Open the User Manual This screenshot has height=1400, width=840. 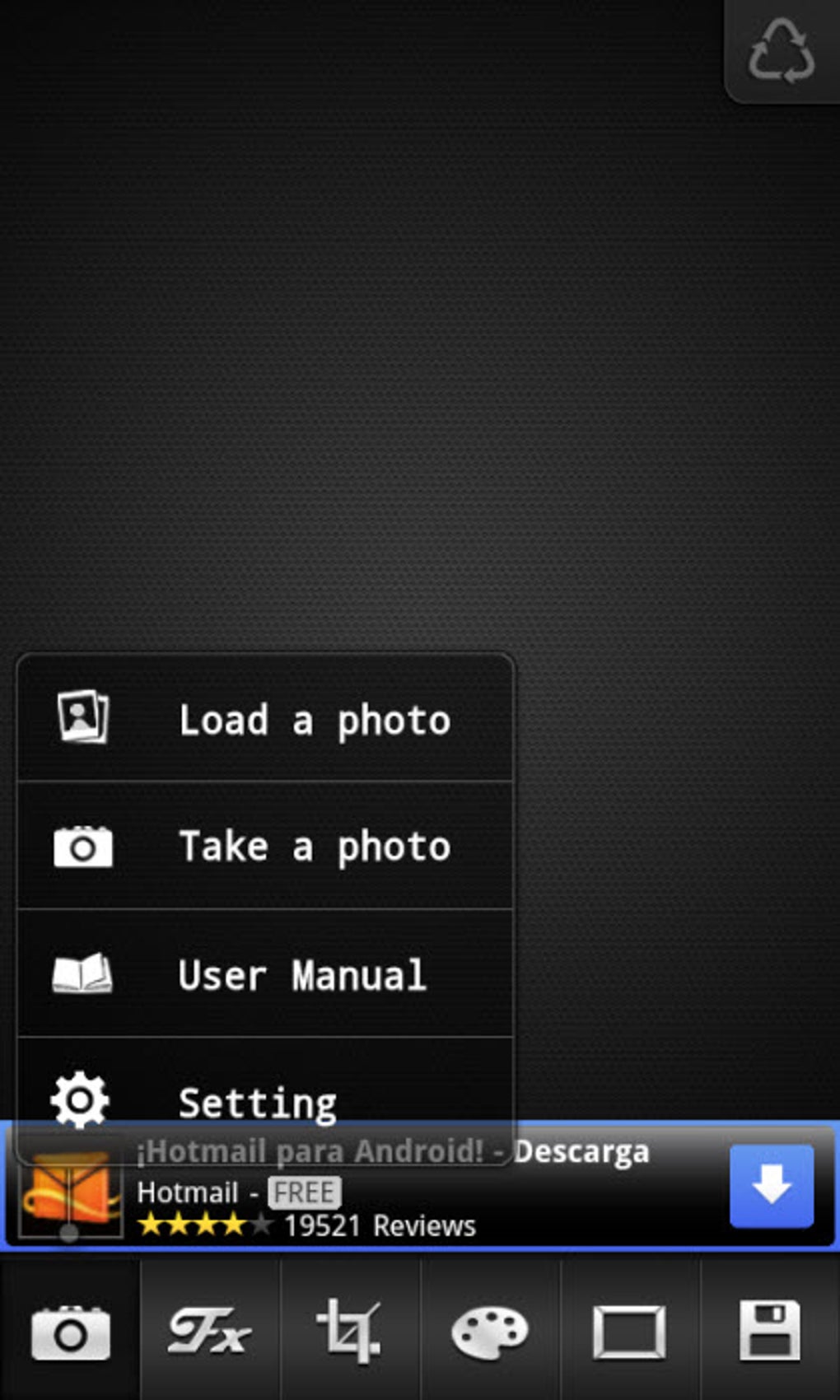click(x=265, y=973)
